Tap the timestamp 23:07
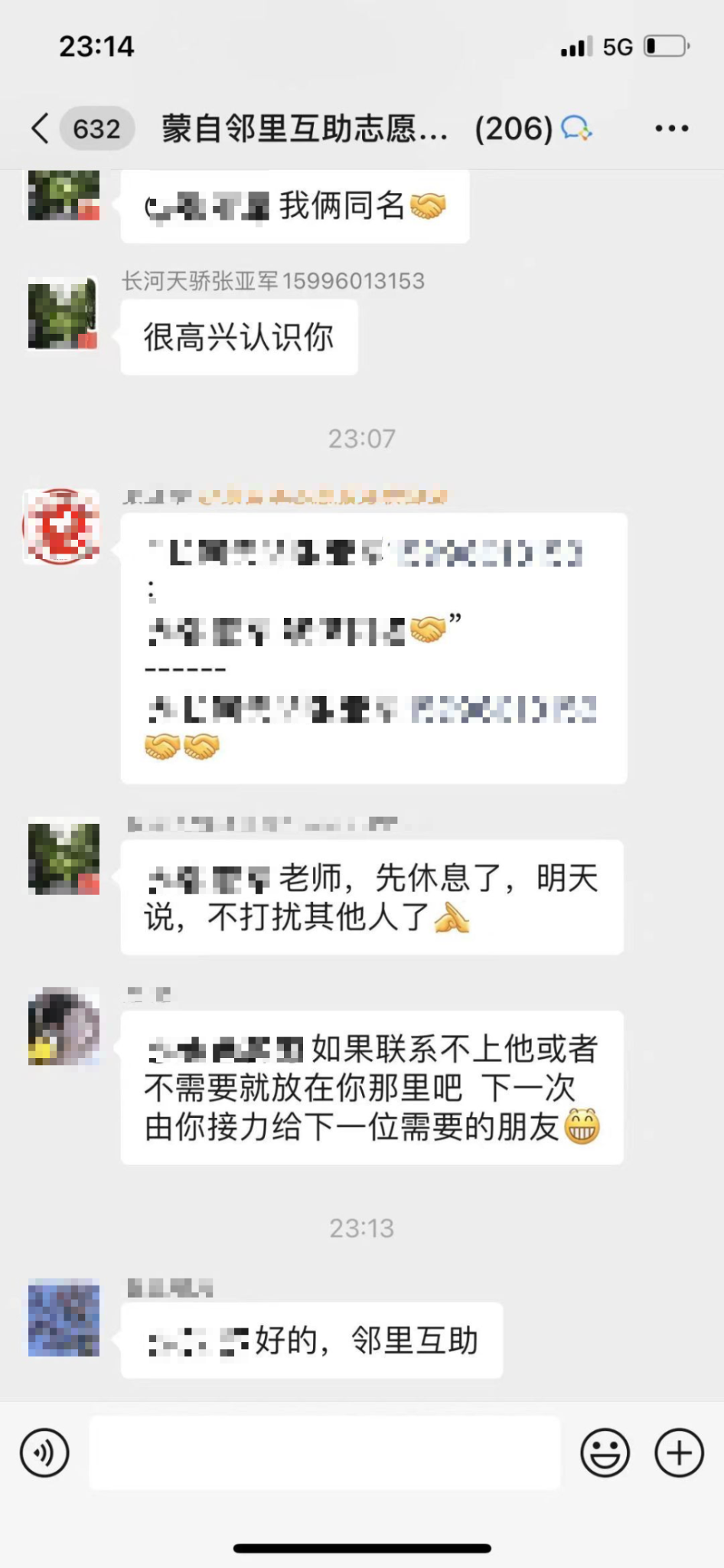Viewport: 724px width, 1568px height. pos(361,438)
